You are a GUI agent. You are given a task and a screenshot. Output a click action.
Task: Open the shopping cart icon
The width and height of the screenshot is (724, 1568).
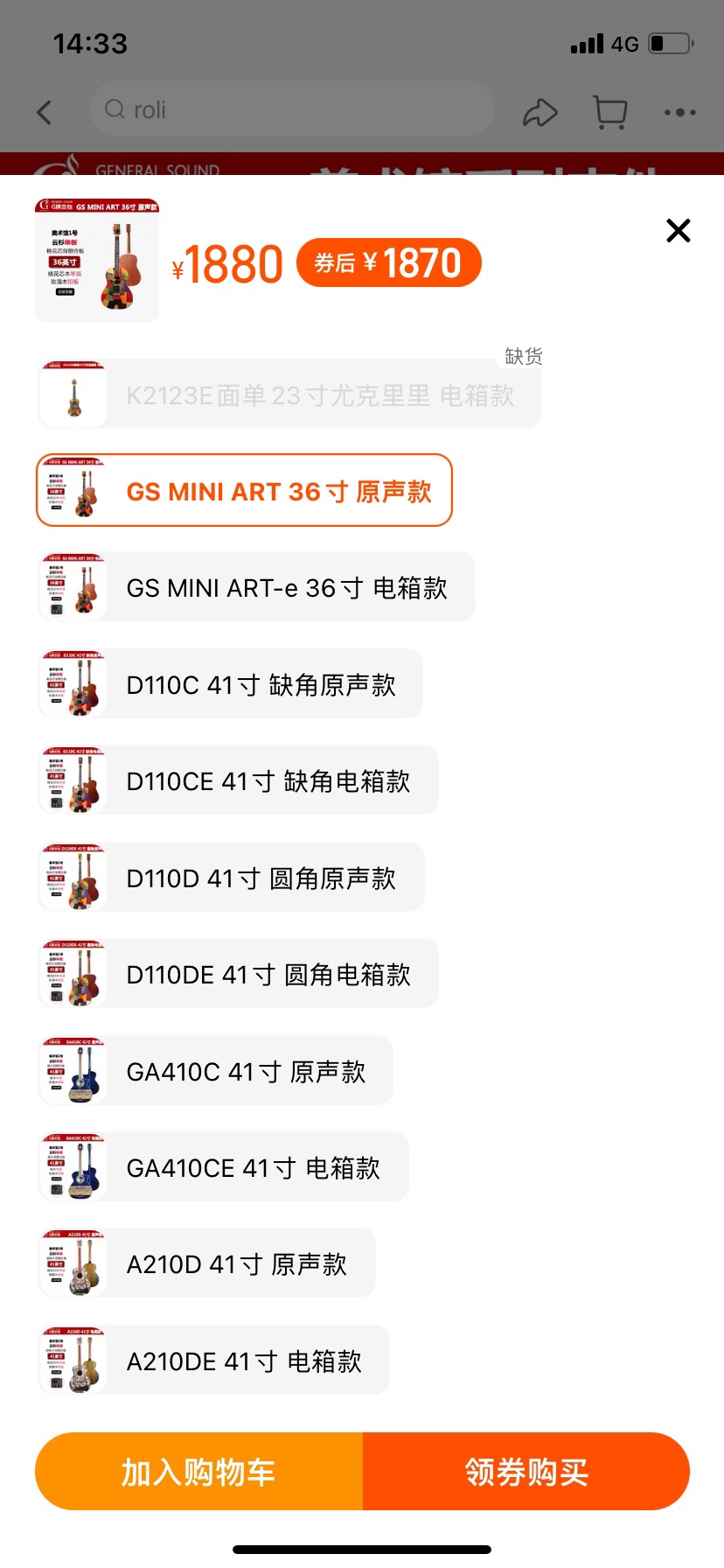coord(609,112)
